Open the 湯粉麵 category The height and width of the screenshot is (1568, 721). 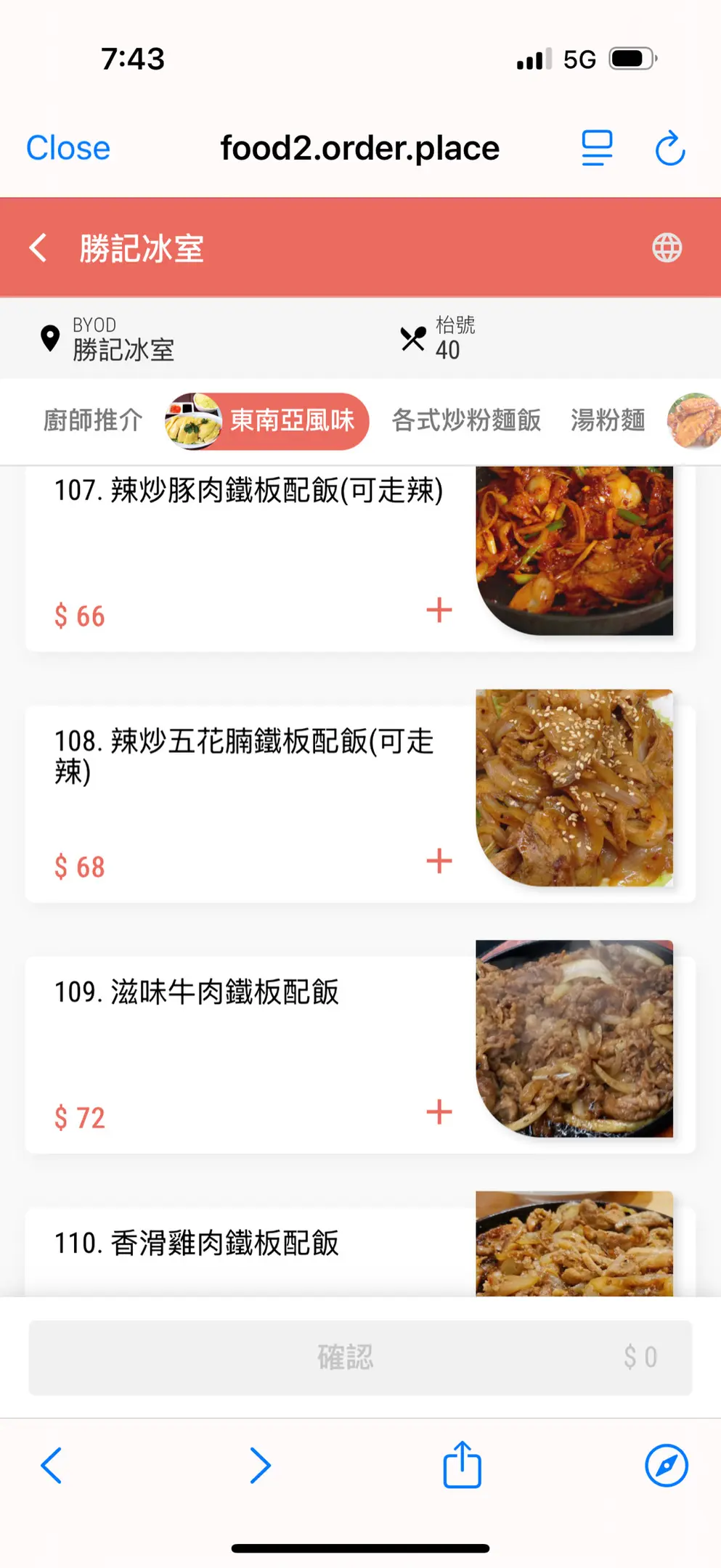pyautogui.click(x=608, y=420)
